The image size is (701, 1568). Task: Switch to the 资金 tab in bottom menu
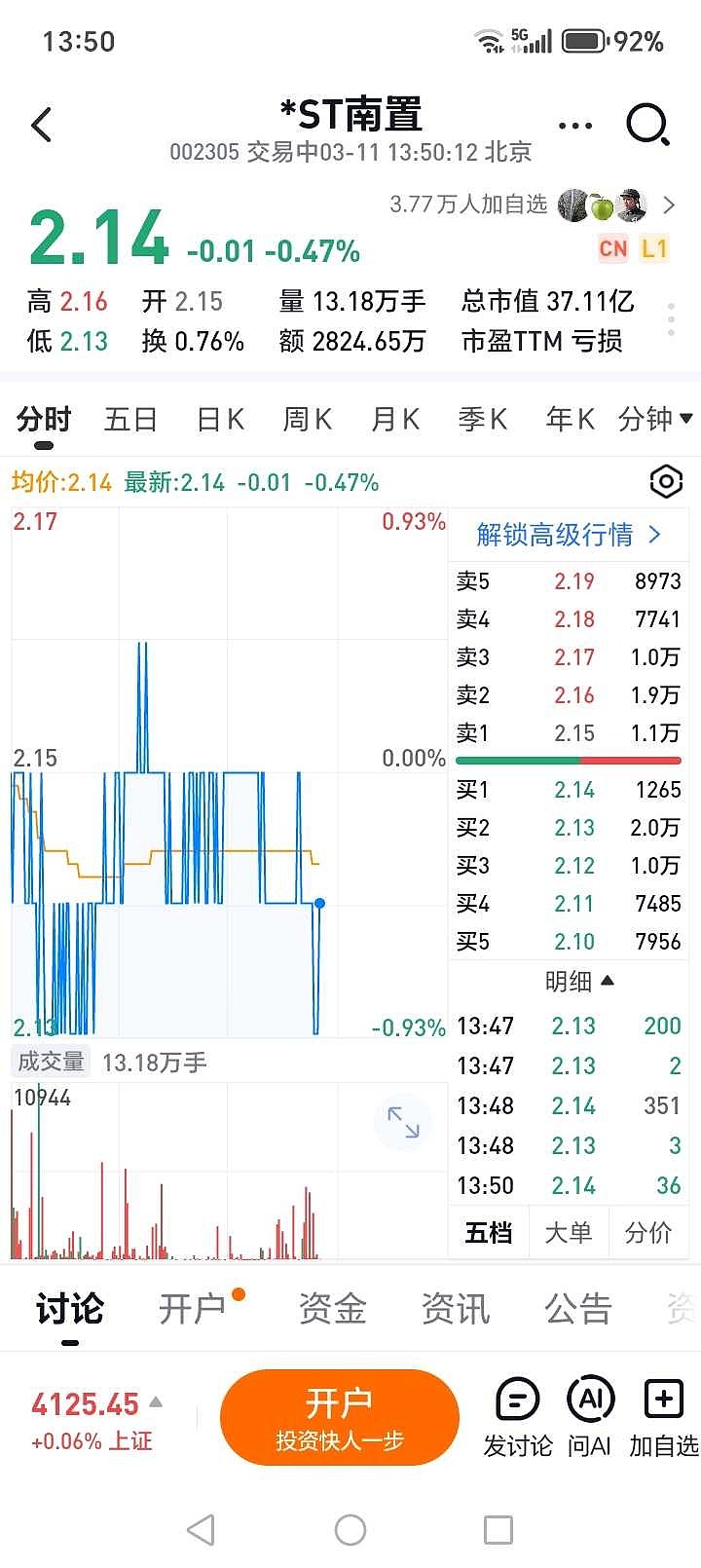(331, 1310)
